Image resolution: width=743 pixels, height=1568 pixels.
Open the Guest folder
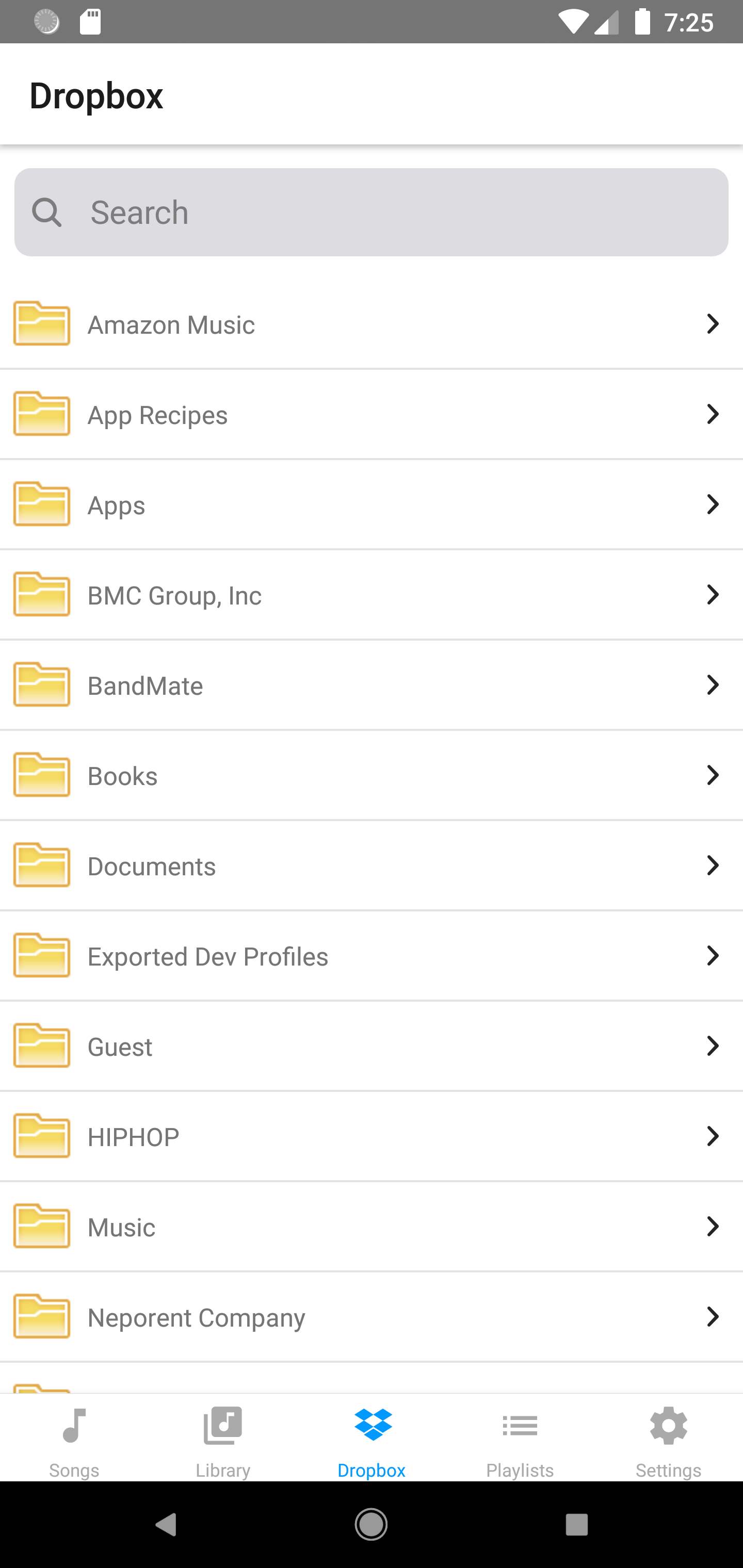372,1046
